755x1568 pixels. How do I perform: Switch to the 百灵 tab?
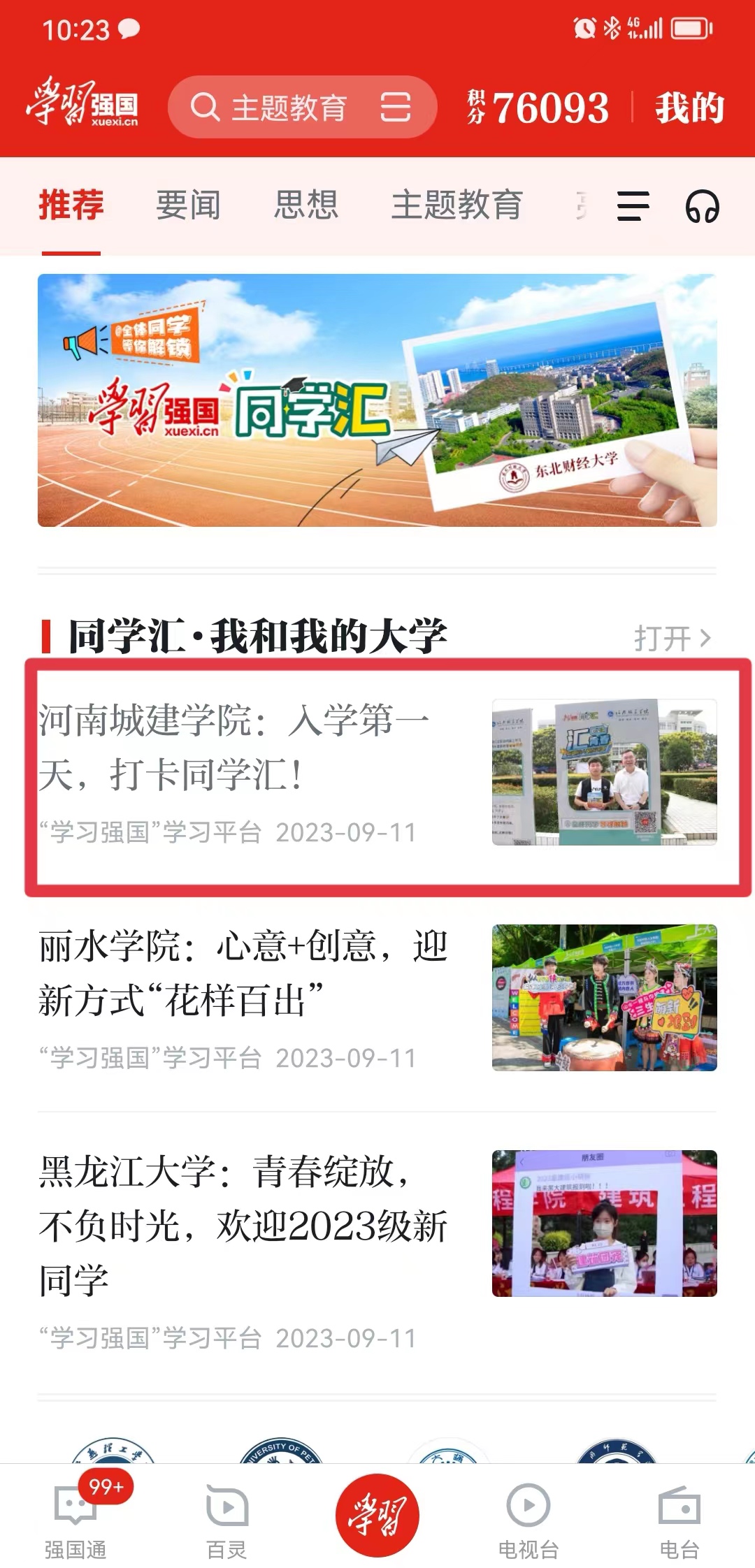click(226, 1516)
